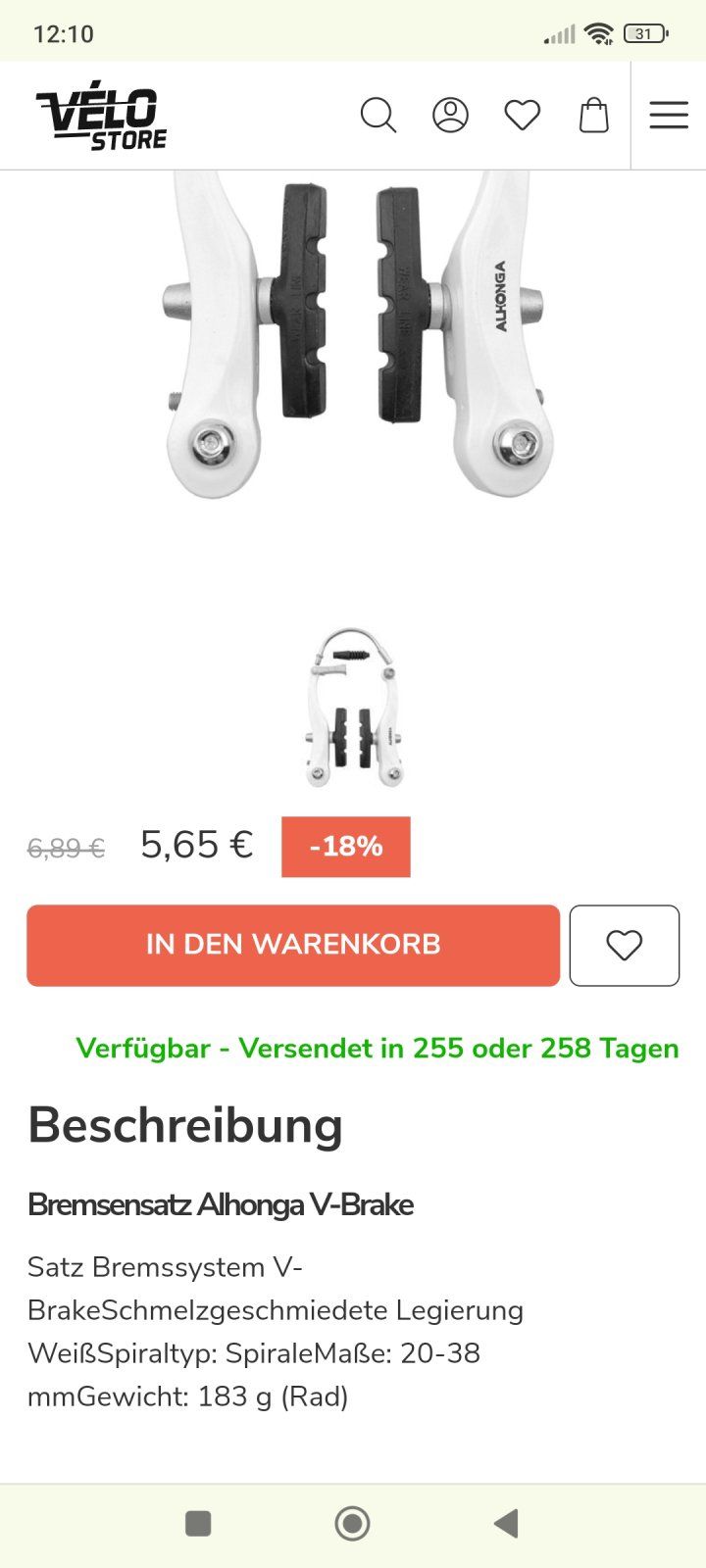Open the wishlist heart in the header
706x1568 pixels.
tap(522, 116)
